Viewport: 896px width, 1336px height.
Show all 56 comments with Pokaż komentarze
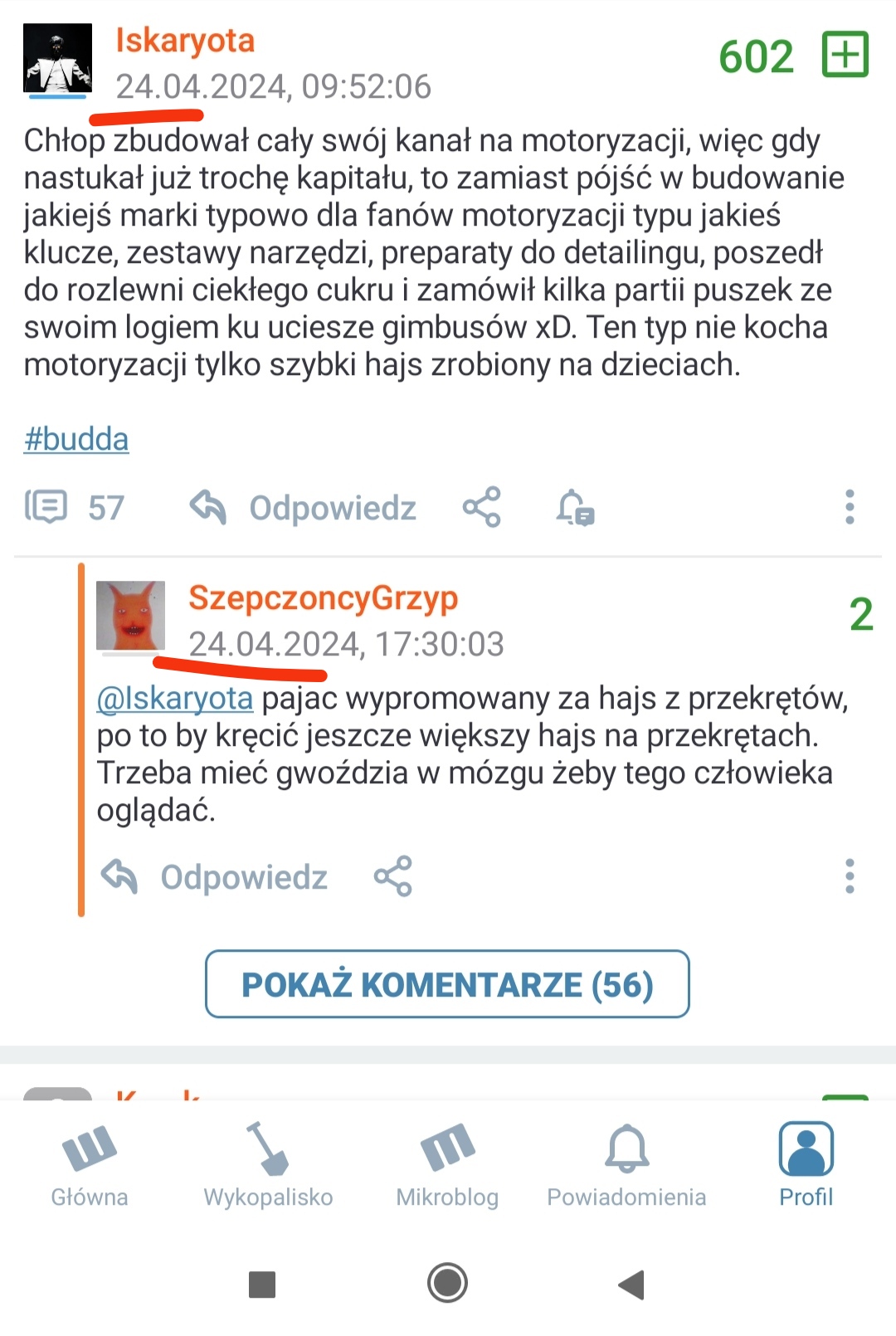tap(447, 984)
